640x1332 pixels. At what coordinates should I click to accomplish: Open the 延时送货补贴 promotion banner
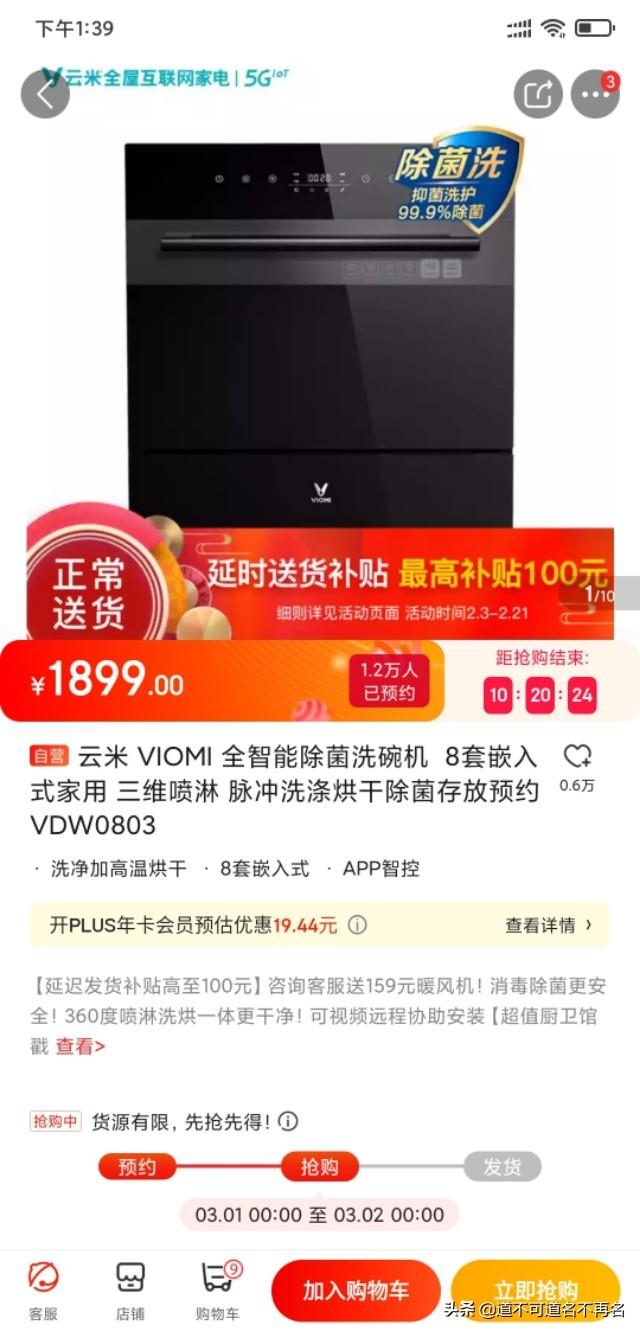400,585
